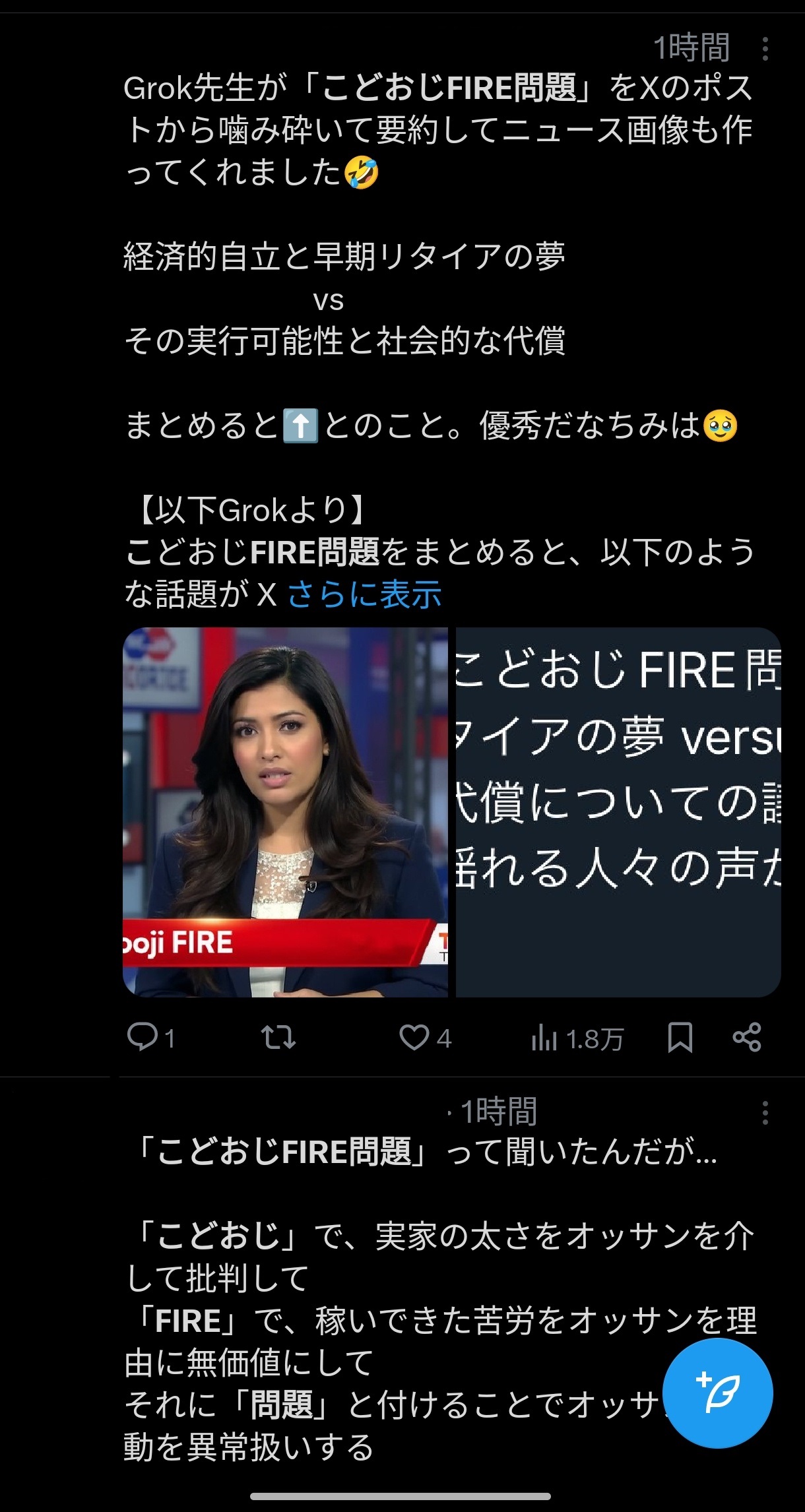This screenshot has height=1512, width=805.
Task: Bookmark the Grok先生 post
Action: point(680,1038)
